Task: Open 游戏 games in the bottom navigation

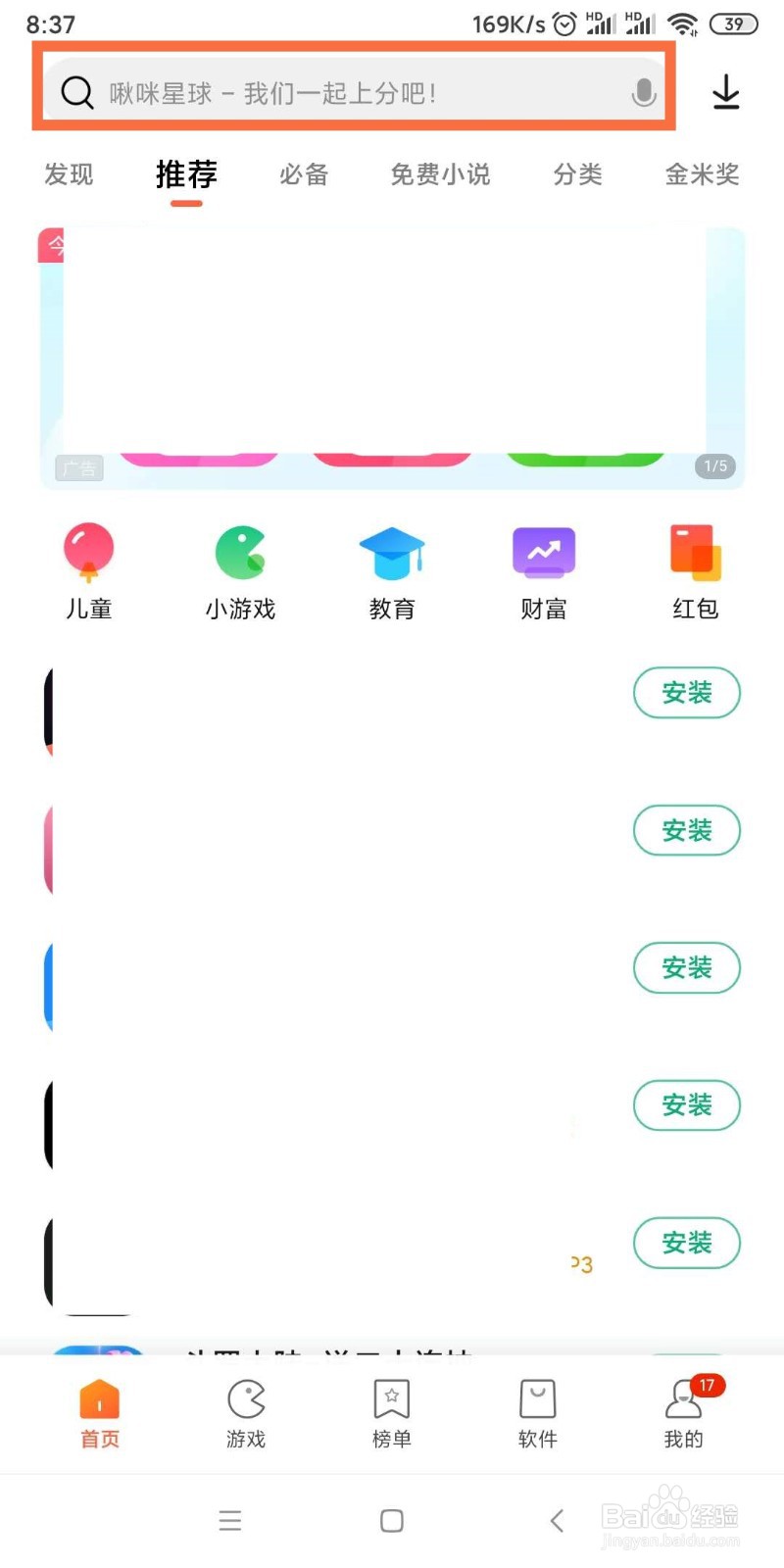Action: coord(245,1414)
